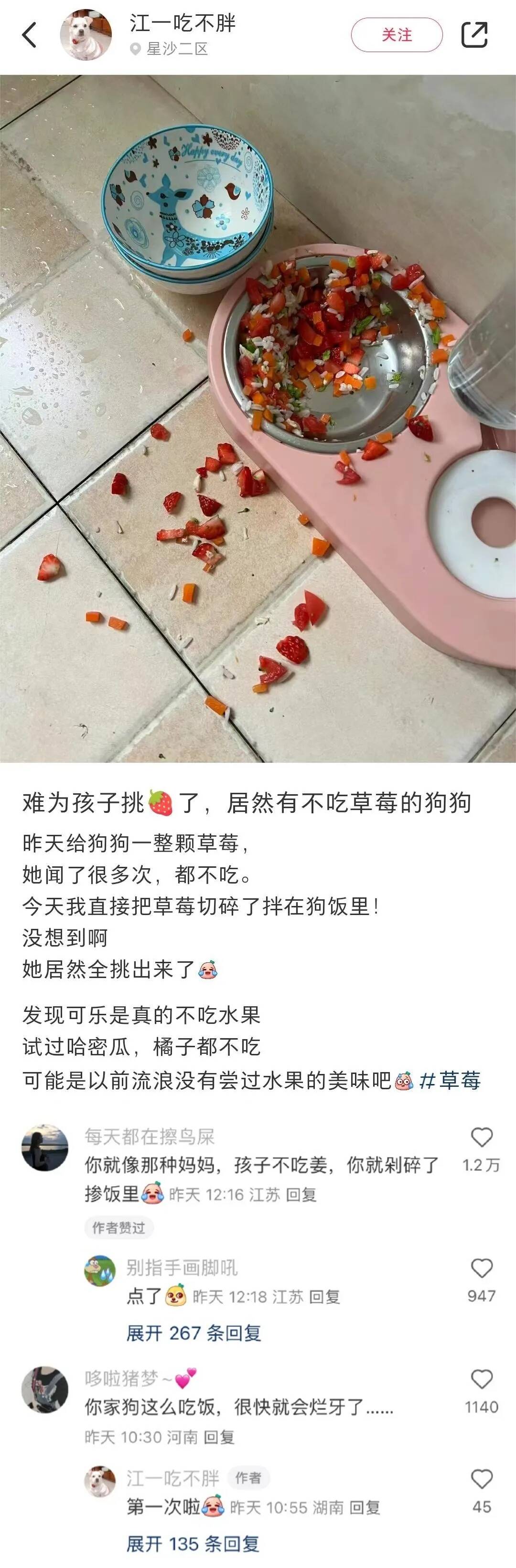Image resolution: width=516 pixels, height=1568 pixels.
Task: Expand the 135 replies
Action: pyautogui.click(x=193, y=1544)
